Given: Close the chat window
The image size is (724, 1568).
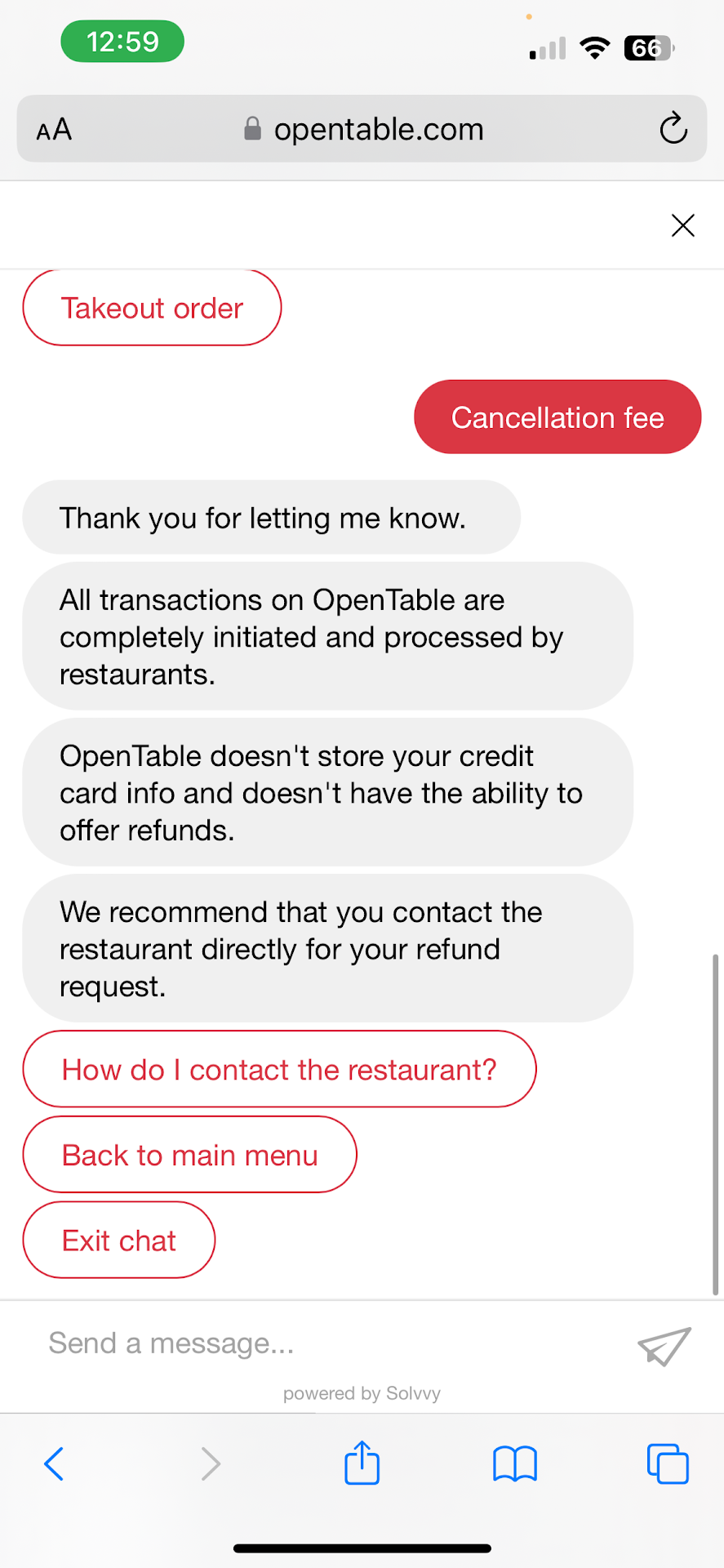Looking at the screenshot, I should tap(682, 225).
